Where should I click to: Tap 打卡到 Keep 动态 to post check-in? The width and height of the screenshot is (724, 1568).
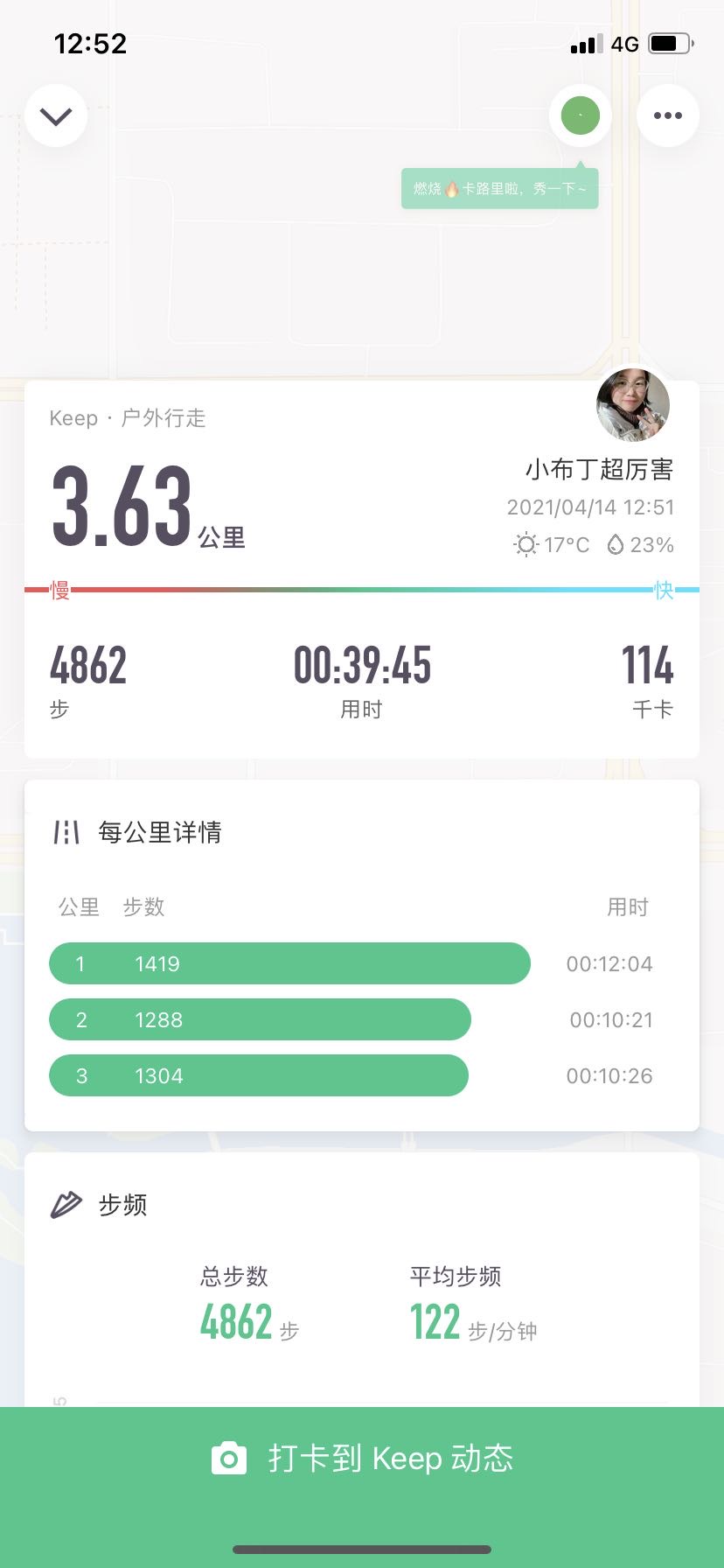(x=362, y=1459)
